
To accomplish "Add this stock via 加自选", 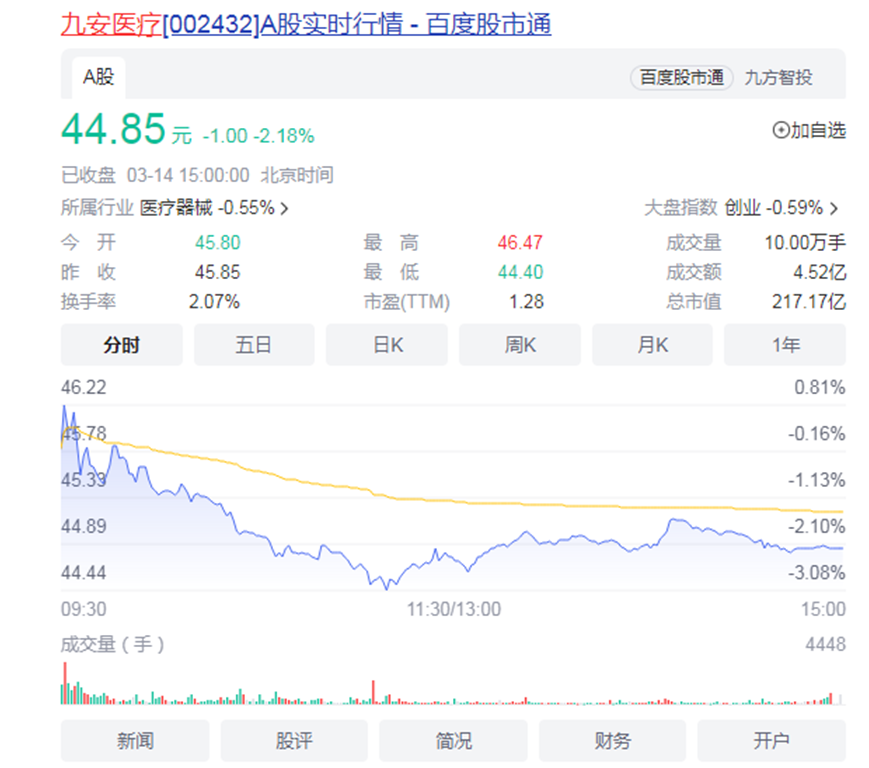I will 809,130.
